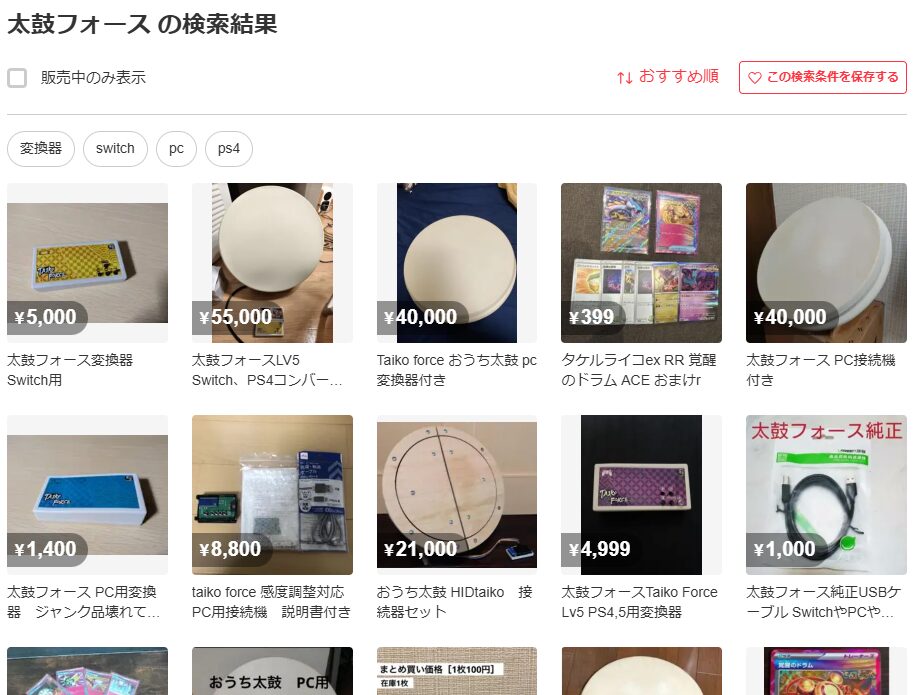Open the ¥1,000 純正USBケーブル listing
Image resolution: width=923 pixels, height=695 pixels.
(x=826, y=495)
